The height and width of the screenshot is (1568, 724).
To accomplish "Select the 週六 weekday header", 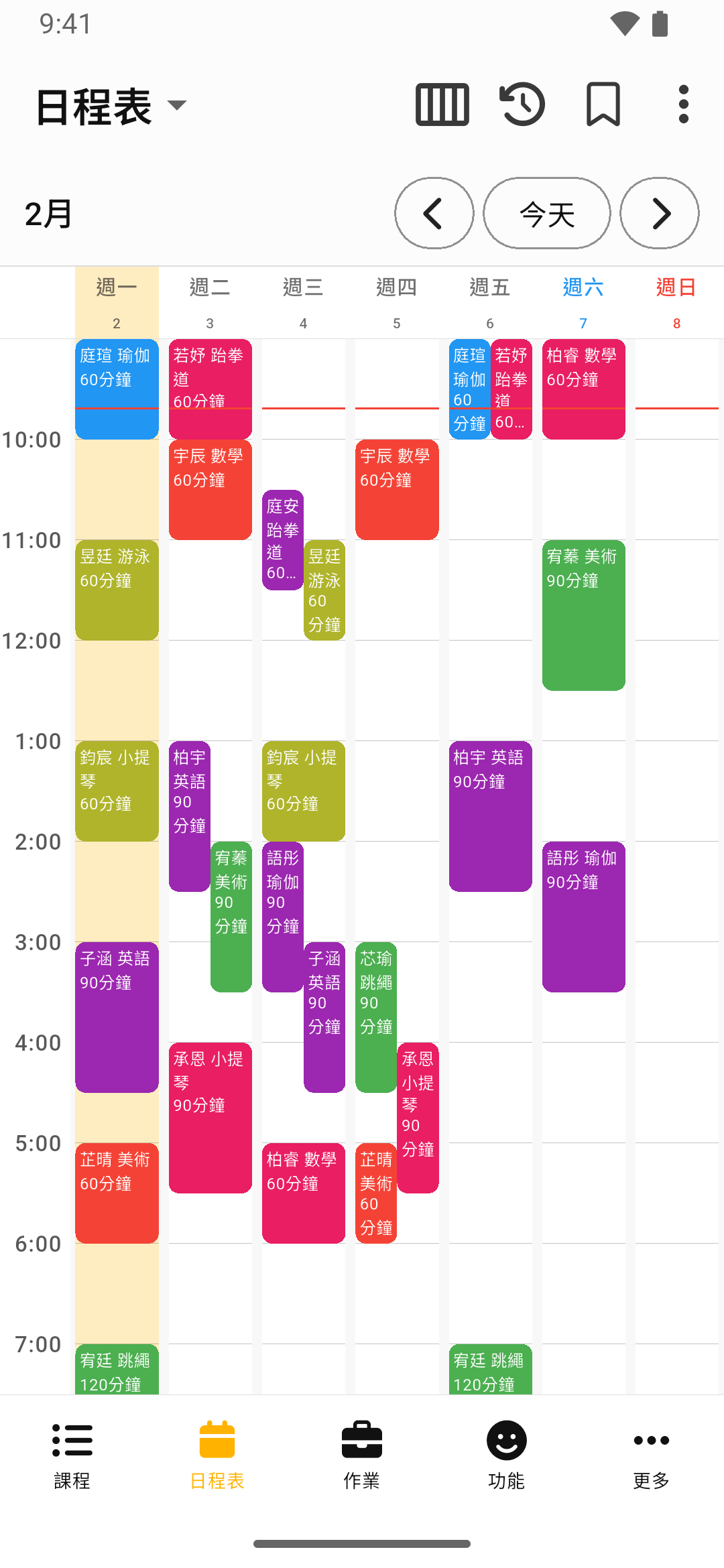I will coord(583,287).
